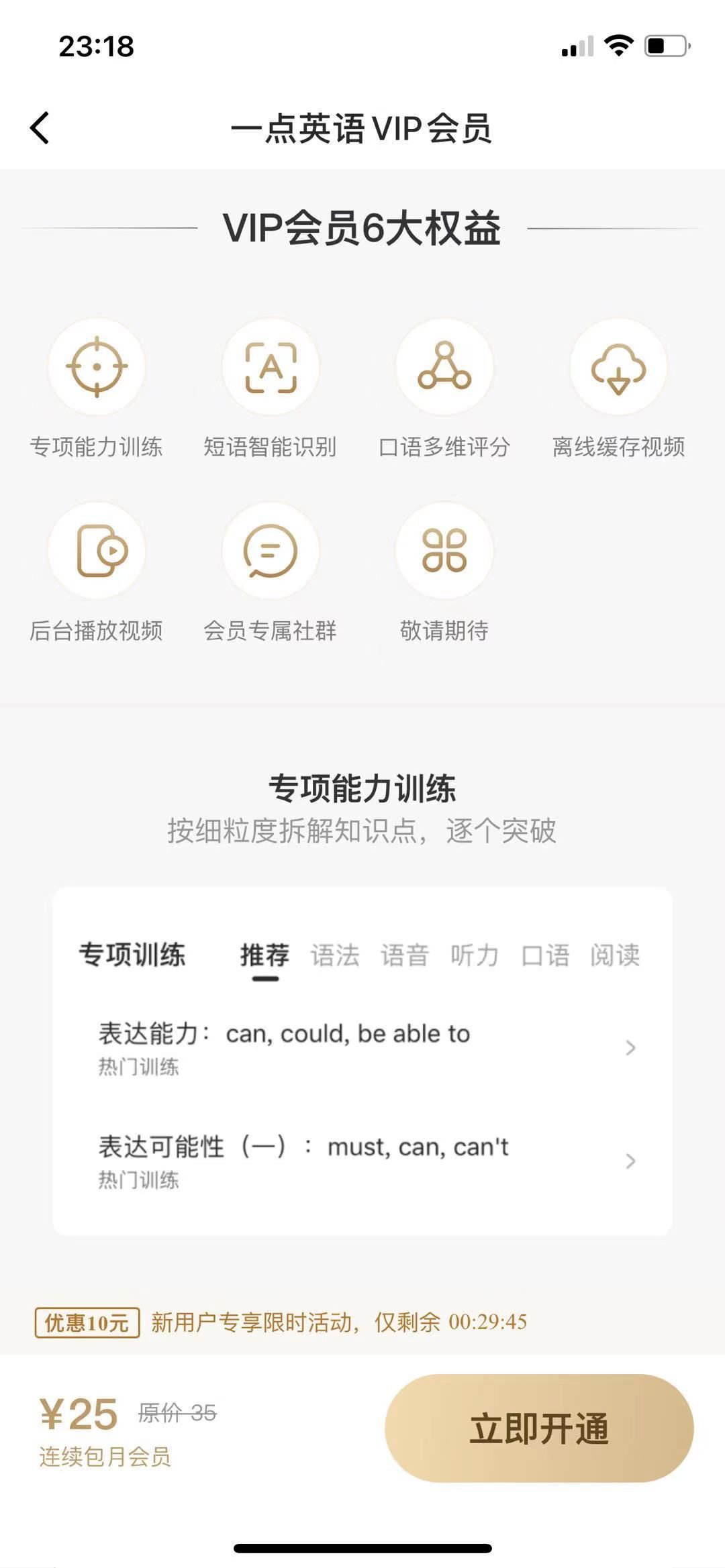Switch to the 语音 tab
Screen dimensions: 725x1568
[x=405, y=955]
